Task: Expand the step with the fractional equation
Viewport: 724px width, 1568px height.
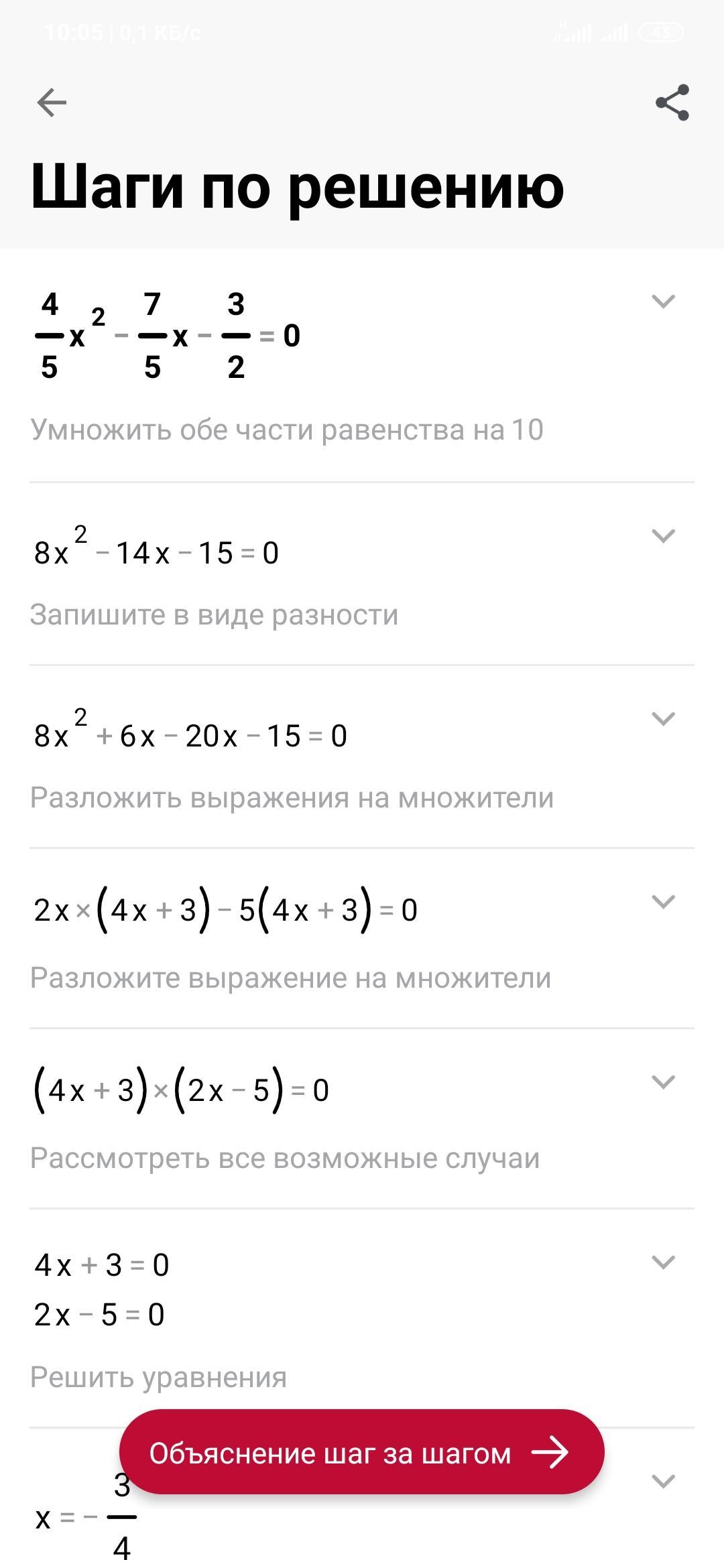Action: [663, 302]
